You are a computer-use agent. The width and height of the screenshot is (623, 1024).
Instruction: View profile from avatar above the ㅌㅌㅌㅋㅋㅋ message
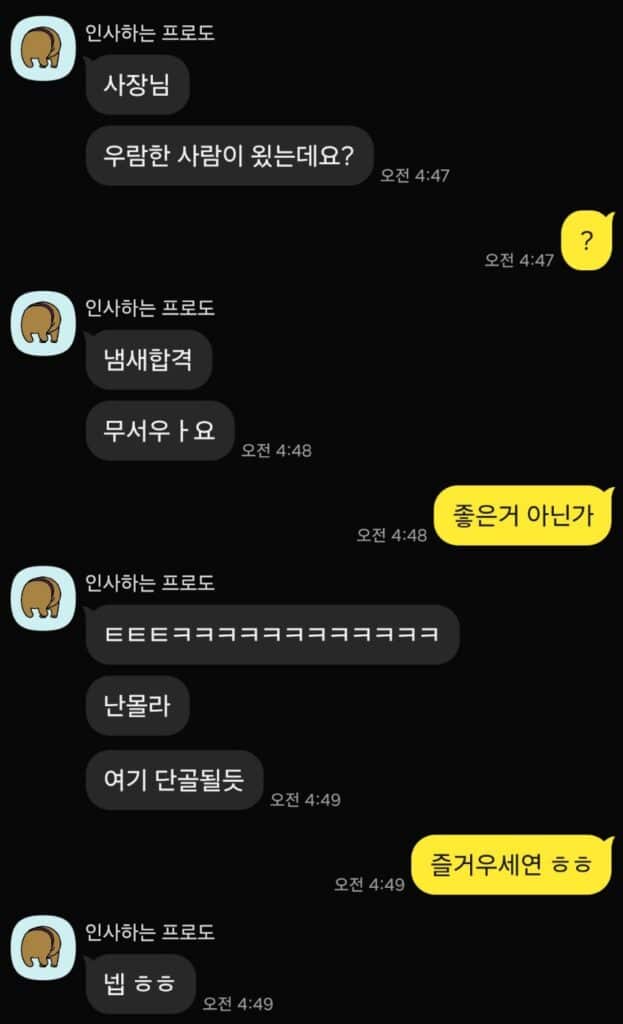click(43, 597)
